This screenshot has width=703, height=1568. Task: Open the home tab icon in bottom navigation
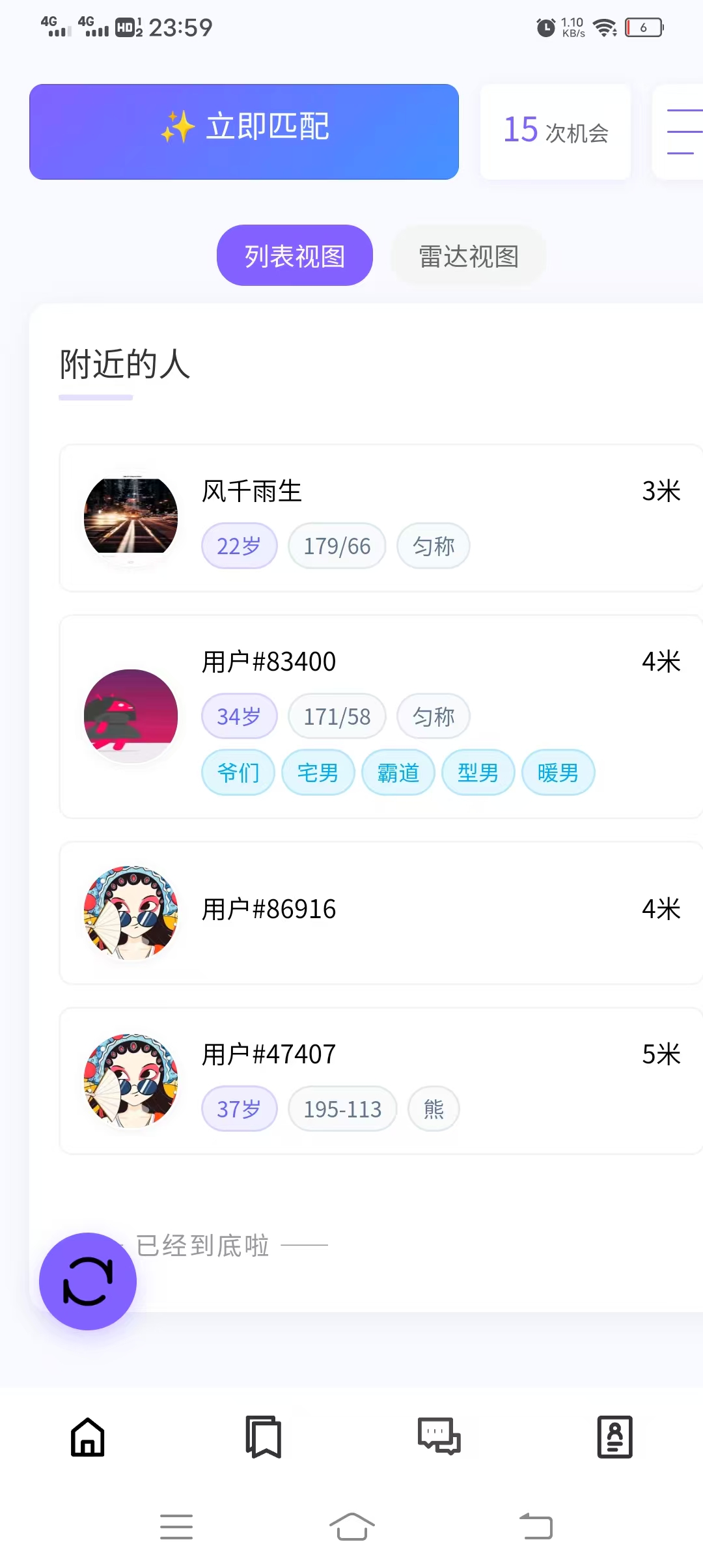click(x=88, y=1437)
